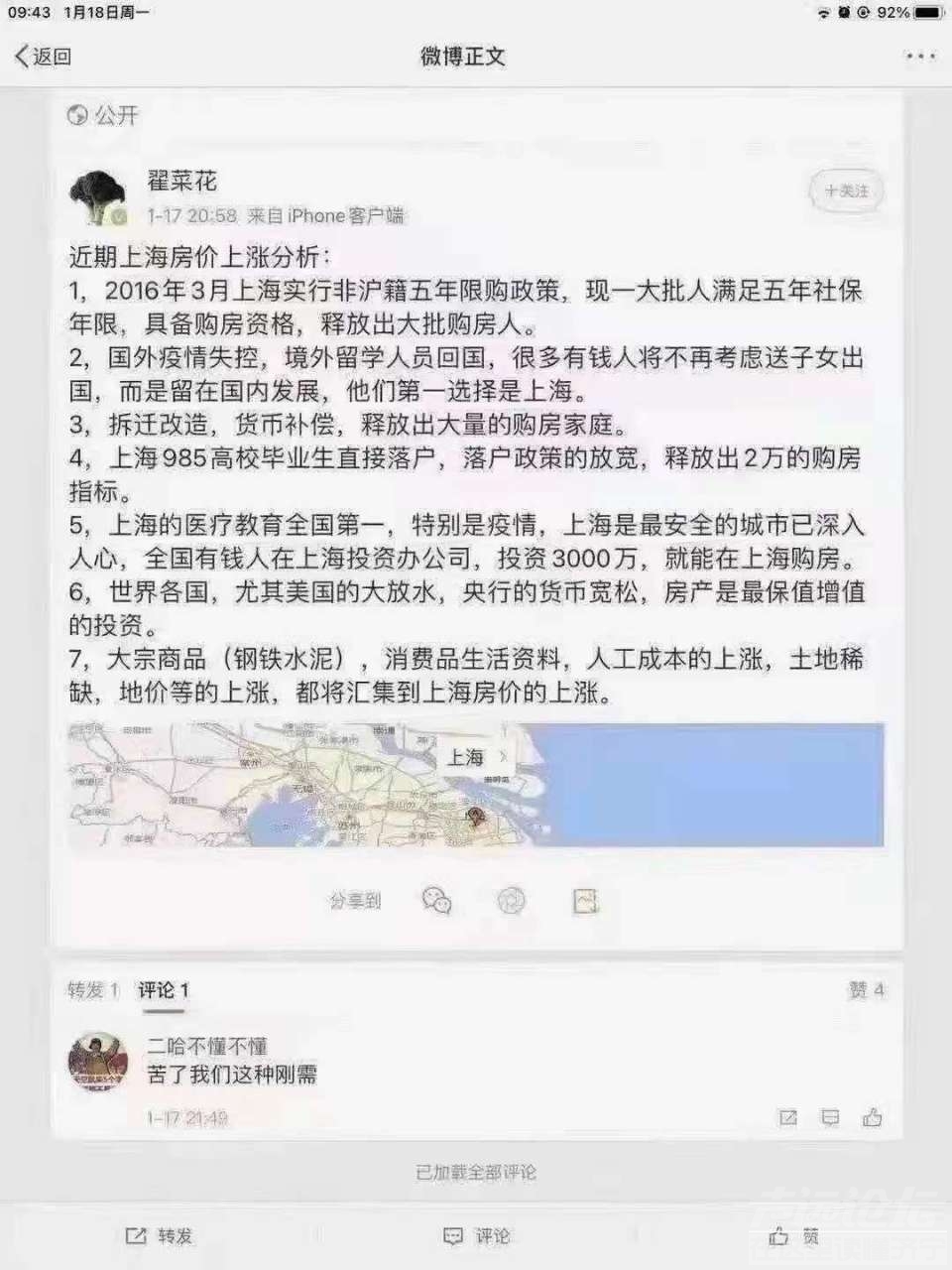The image size is (952, 1270).
Task: Open commenter 二哈不懂不懂's avatar
Action: pos(97,1061)
